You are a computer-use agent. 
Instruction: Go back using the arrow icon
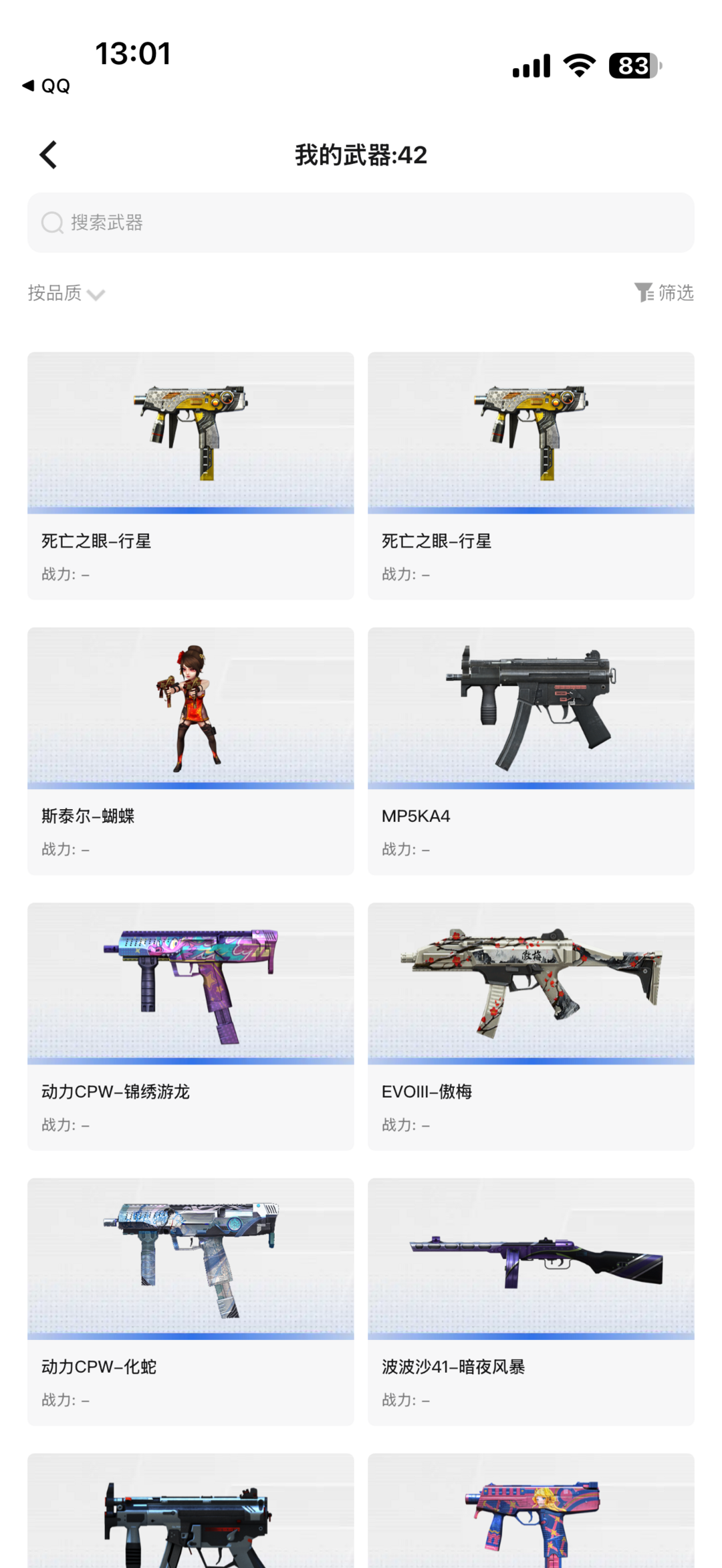[x=48, y=155]
